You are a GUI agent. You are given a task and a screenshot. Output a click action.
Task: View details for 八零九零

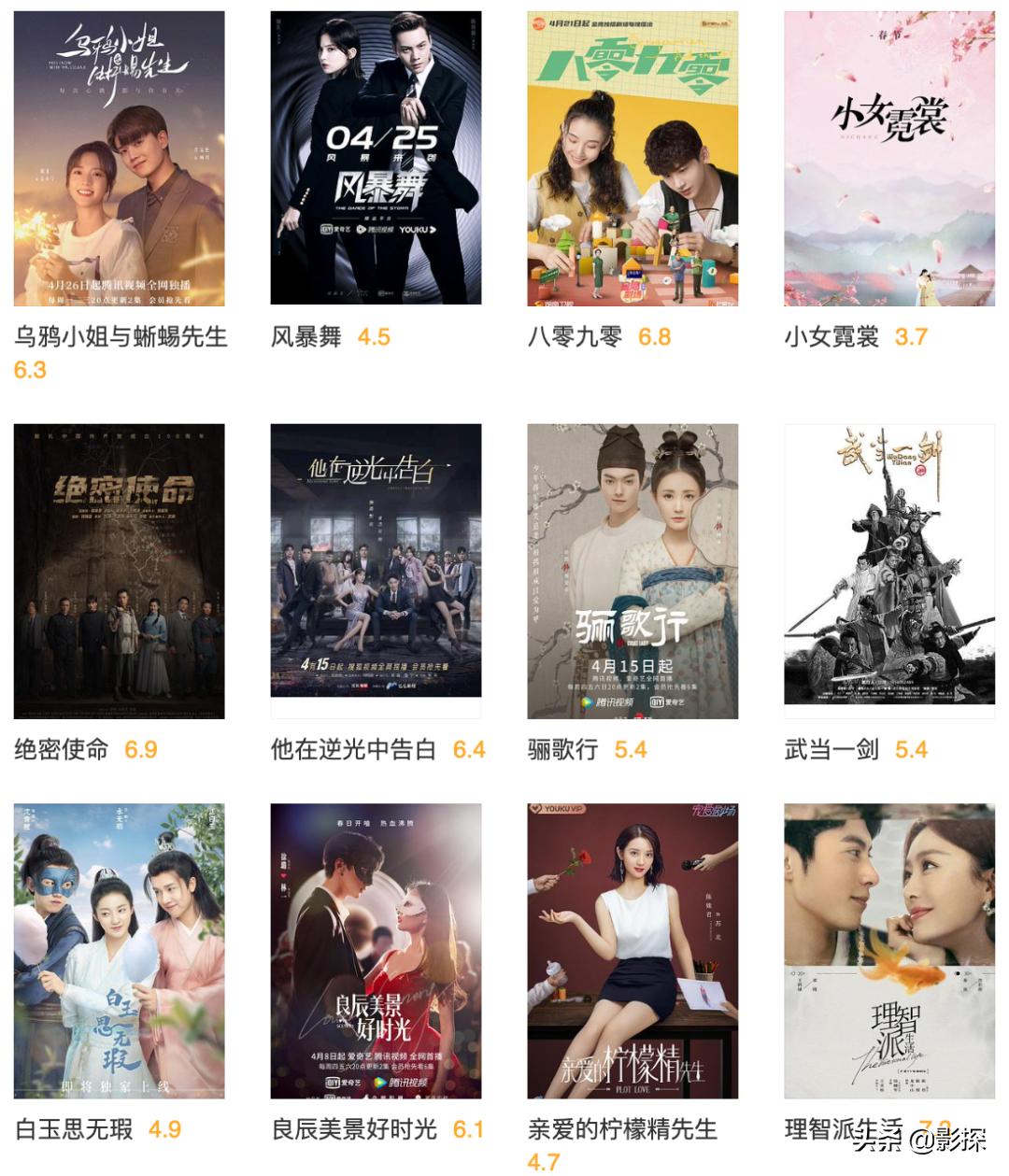(632, 159)
